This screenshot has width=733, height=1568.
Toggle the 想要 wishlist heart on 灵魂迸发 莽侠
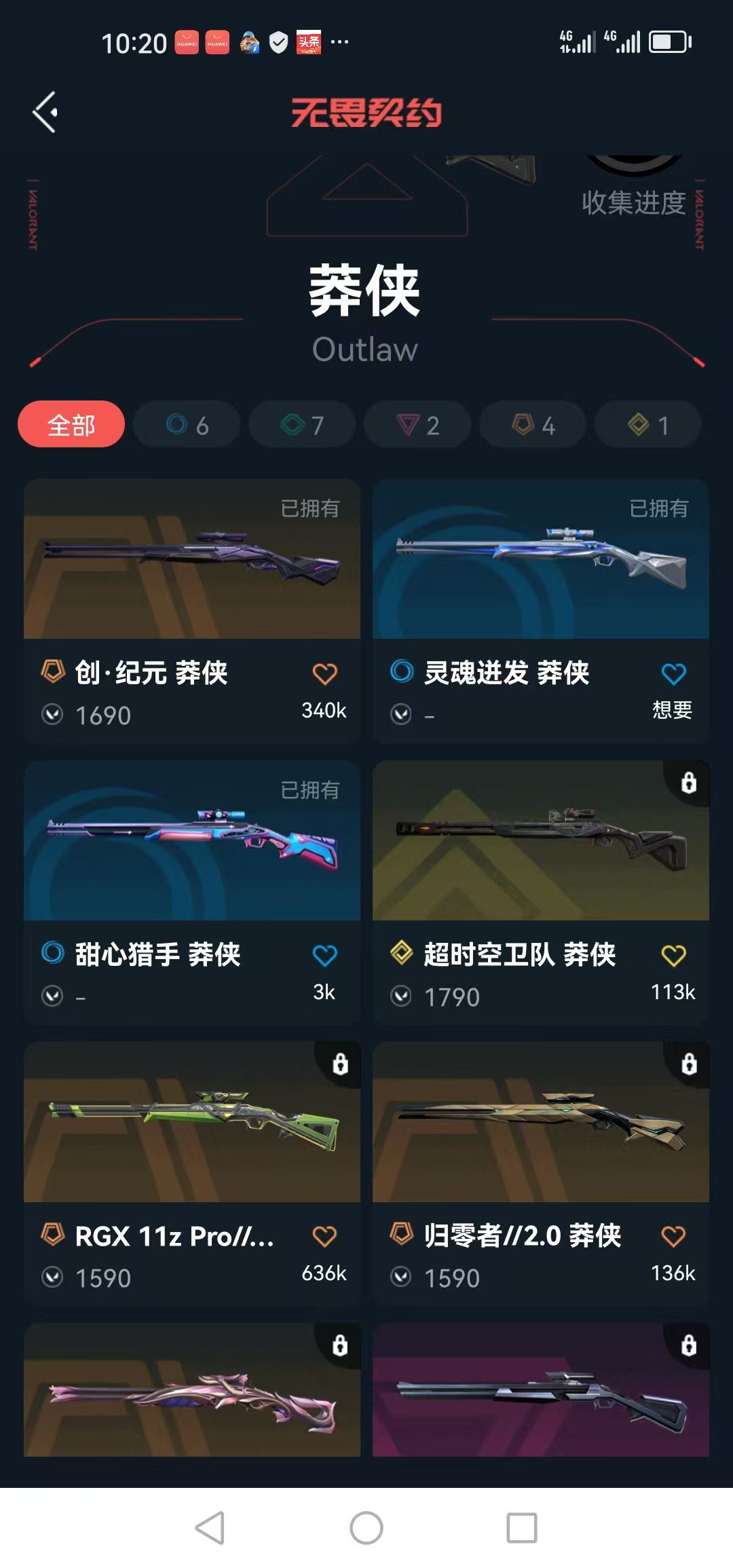pyautogui.click(x=674, y=673)
